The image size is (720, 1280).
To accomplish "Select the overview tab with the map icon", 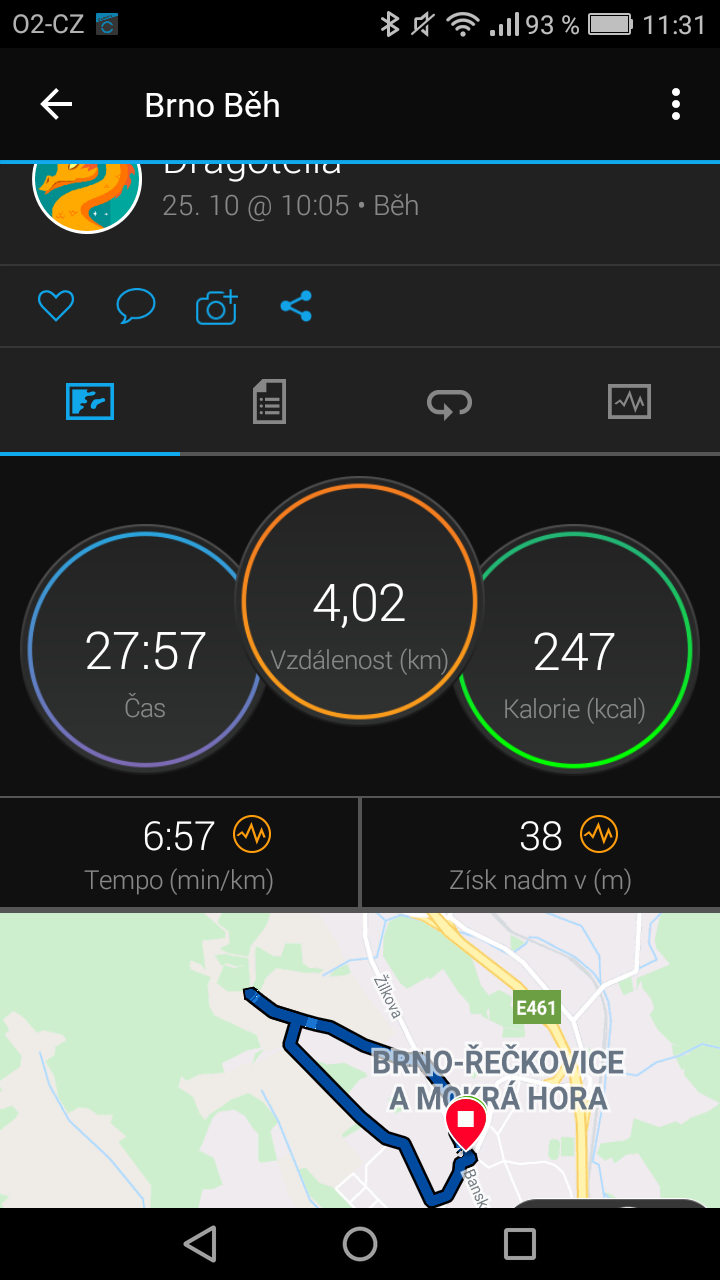I will pyautogui.click(x=90, y=402).
